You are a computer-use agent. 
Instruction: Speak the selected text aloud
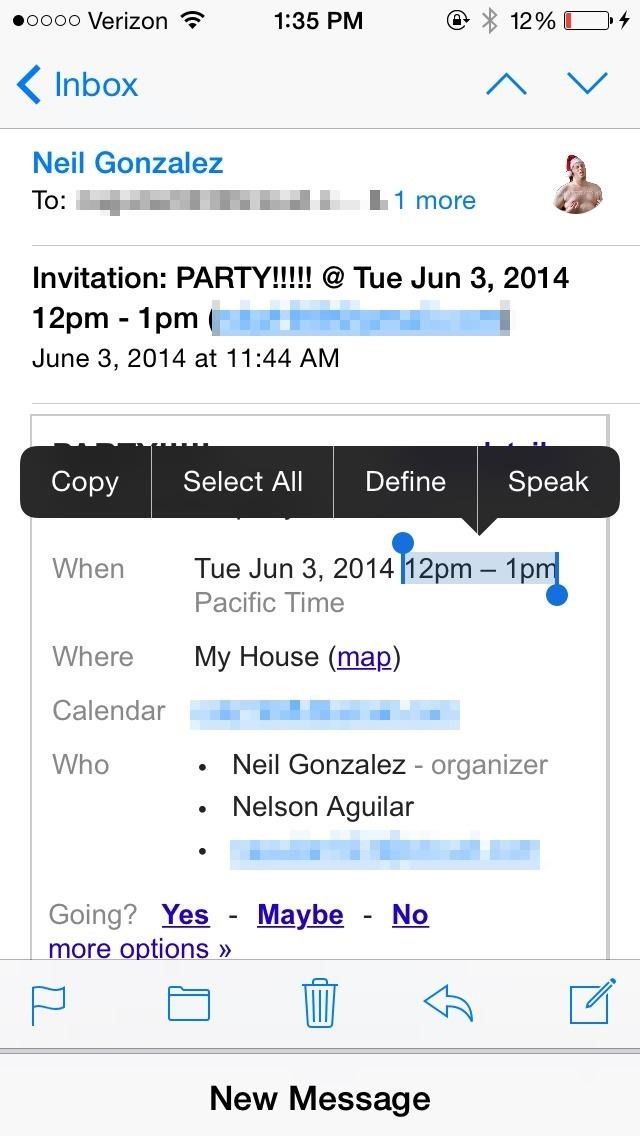pyautogui.click(x=548, y=482)
